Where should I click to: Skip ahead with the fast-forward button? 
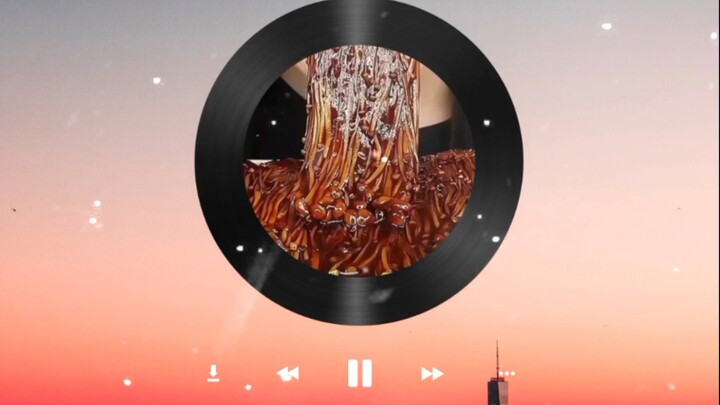click(x=432, y=374)
